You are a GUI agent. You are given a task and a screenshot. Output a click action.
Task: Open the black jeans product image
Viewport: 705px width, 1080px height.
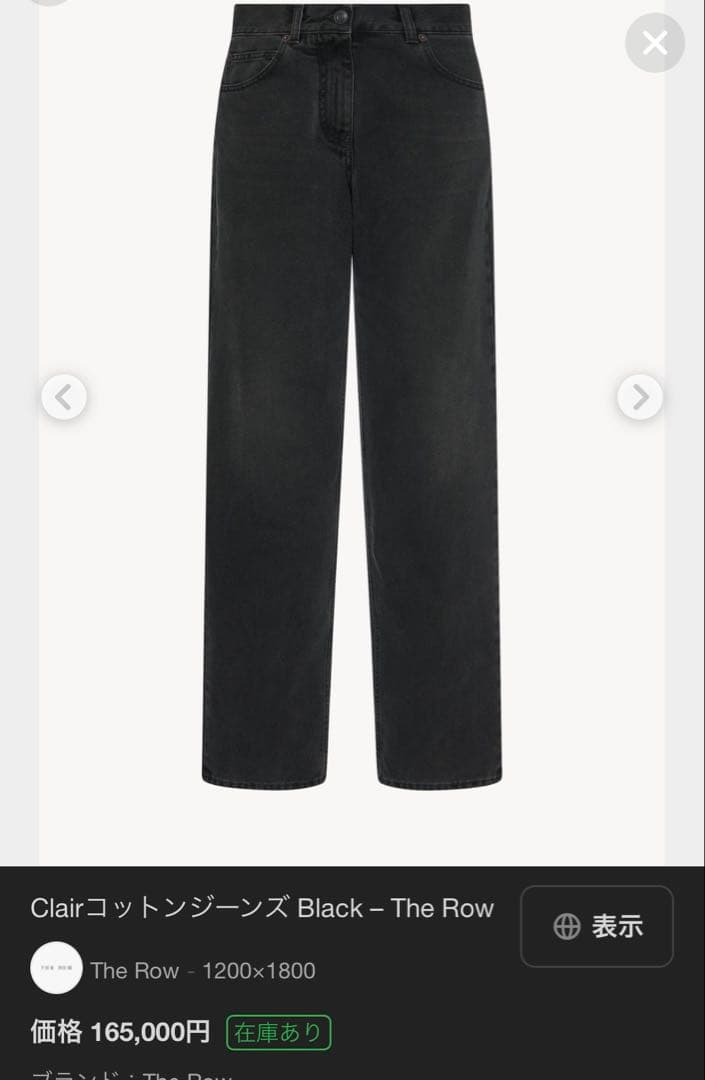[352, 400]
